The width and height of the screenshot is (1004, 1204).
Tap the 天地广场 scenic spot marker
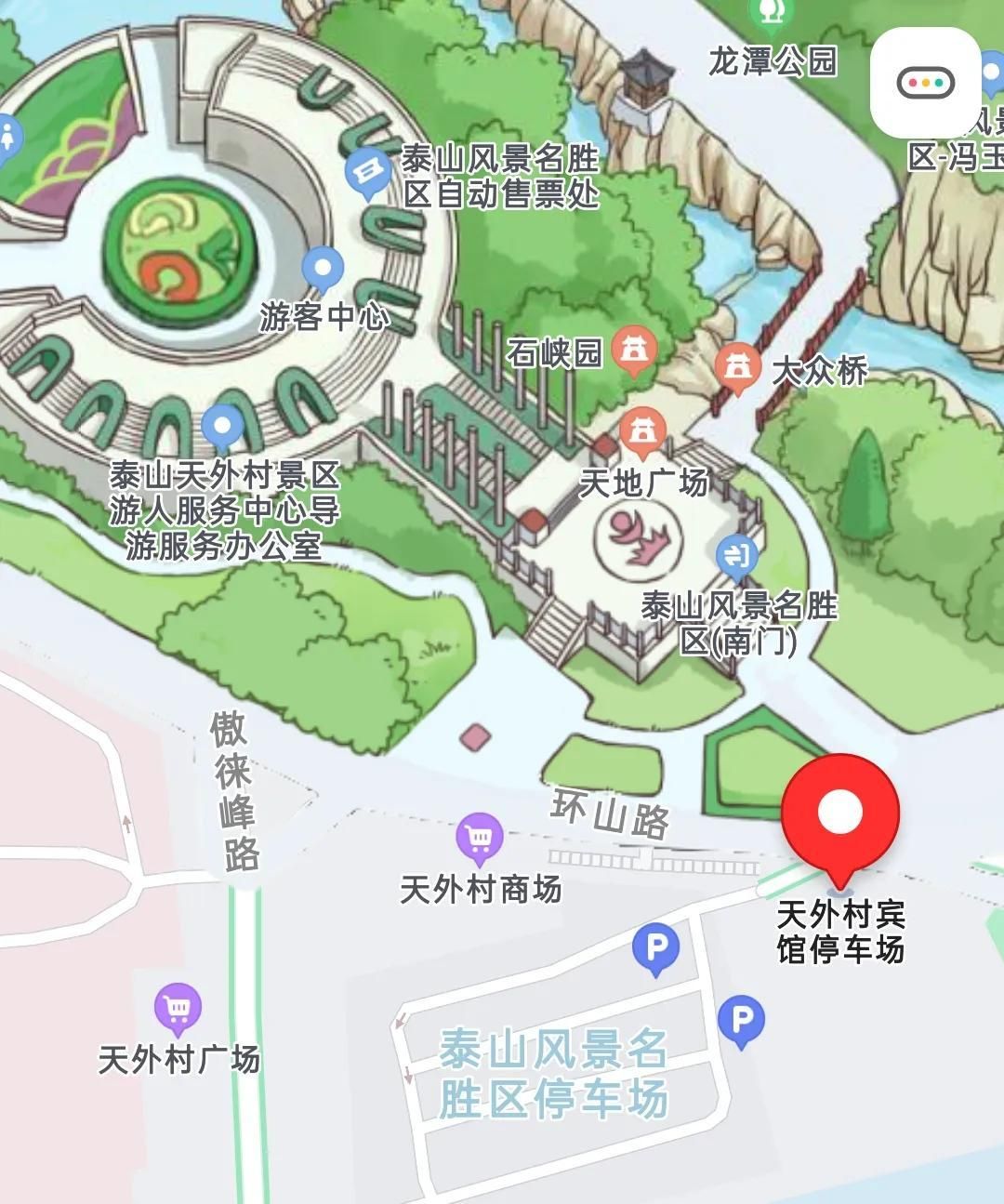click(642, 431)
